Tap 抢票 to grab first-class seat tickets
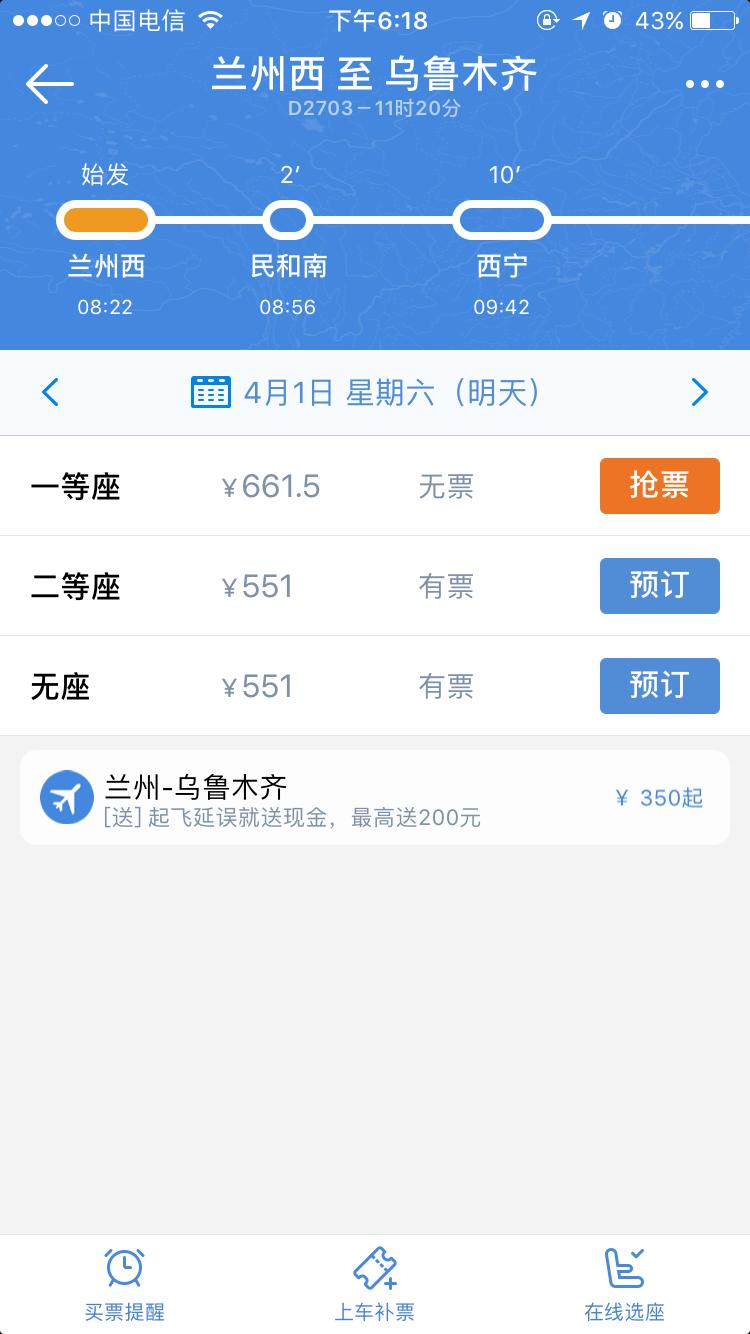750x1334 pixels. [659, 486]
